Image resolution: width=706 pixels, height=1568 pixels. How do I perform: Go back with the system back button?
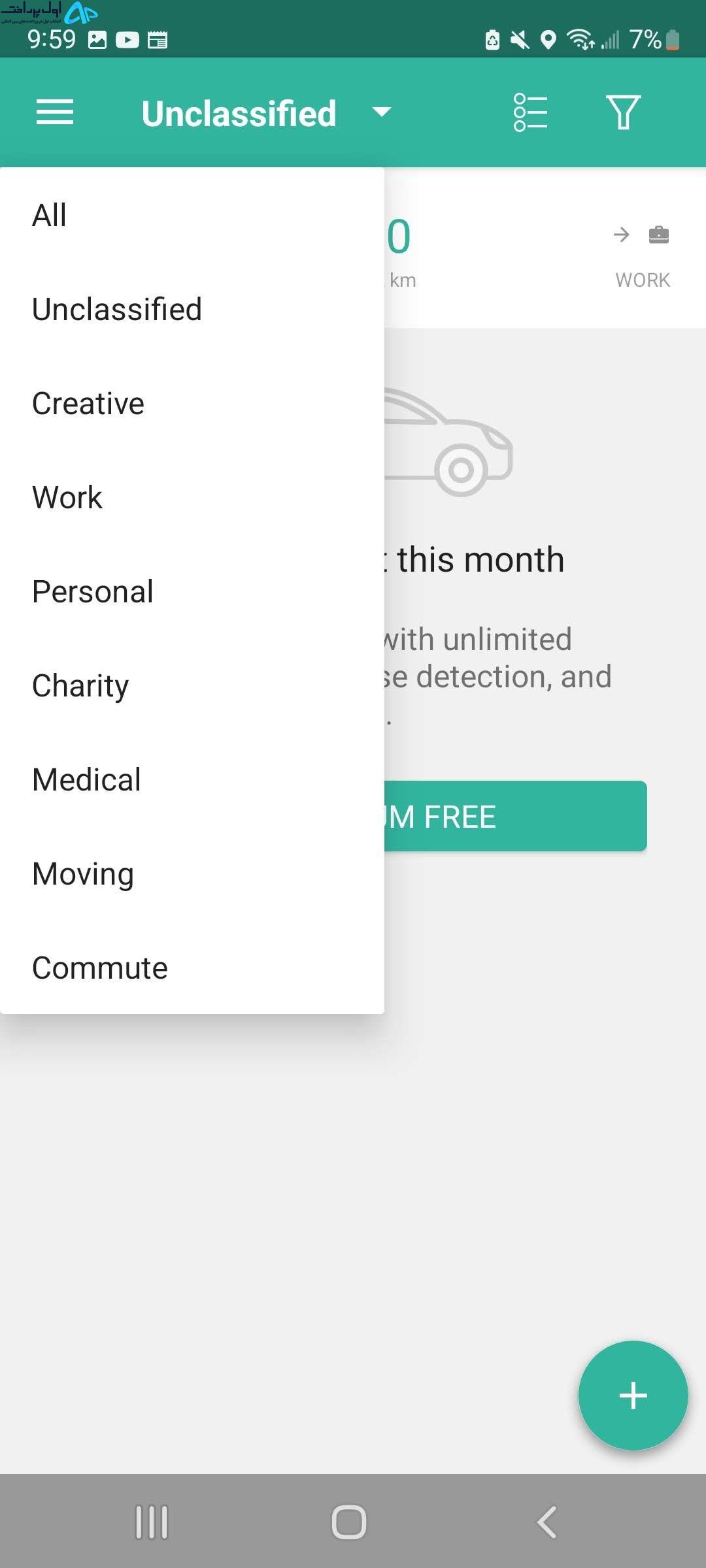click(x=546, y=1522)
